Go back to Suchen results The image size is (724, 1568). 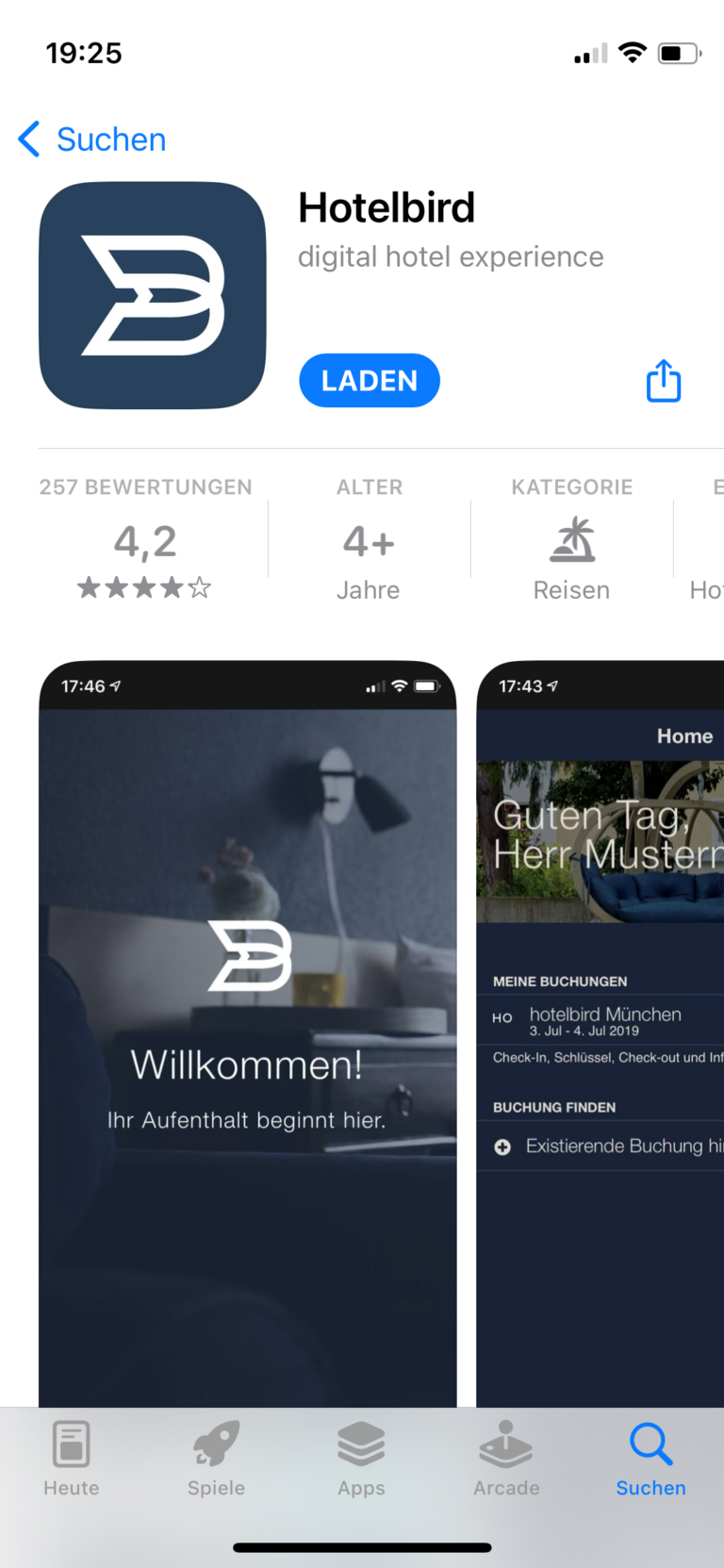tap(92, 140)
